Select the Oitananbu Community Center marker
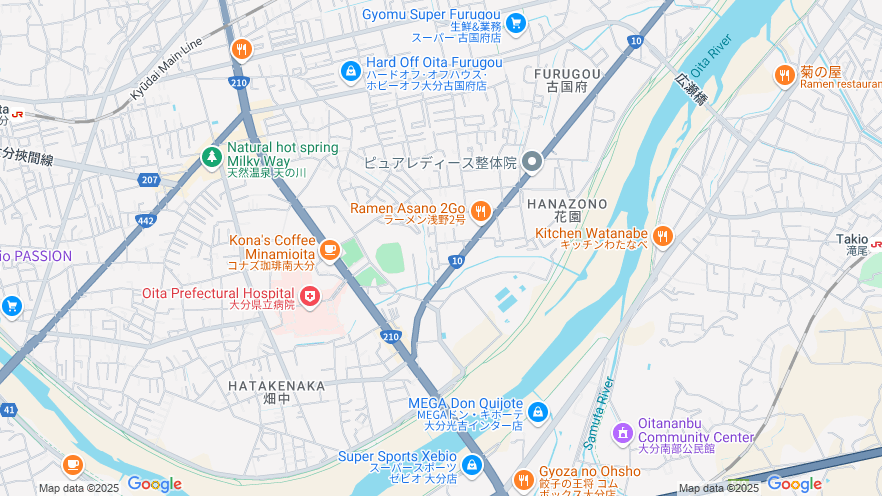882x496 pixels. click(x=622, y=432)
